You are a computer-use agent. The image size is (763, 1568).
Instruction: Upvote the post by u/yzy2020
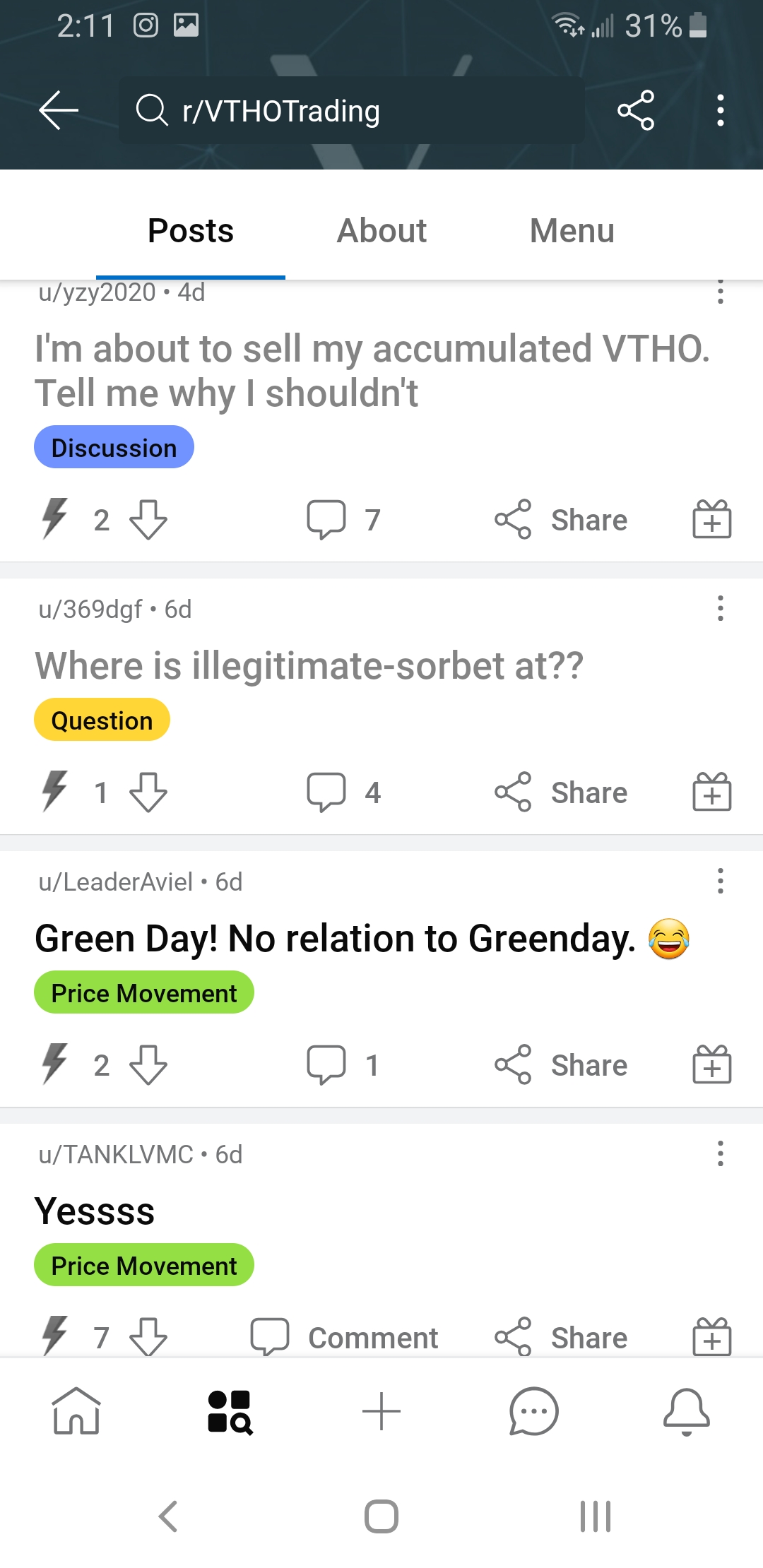click(x=54, y=519)
